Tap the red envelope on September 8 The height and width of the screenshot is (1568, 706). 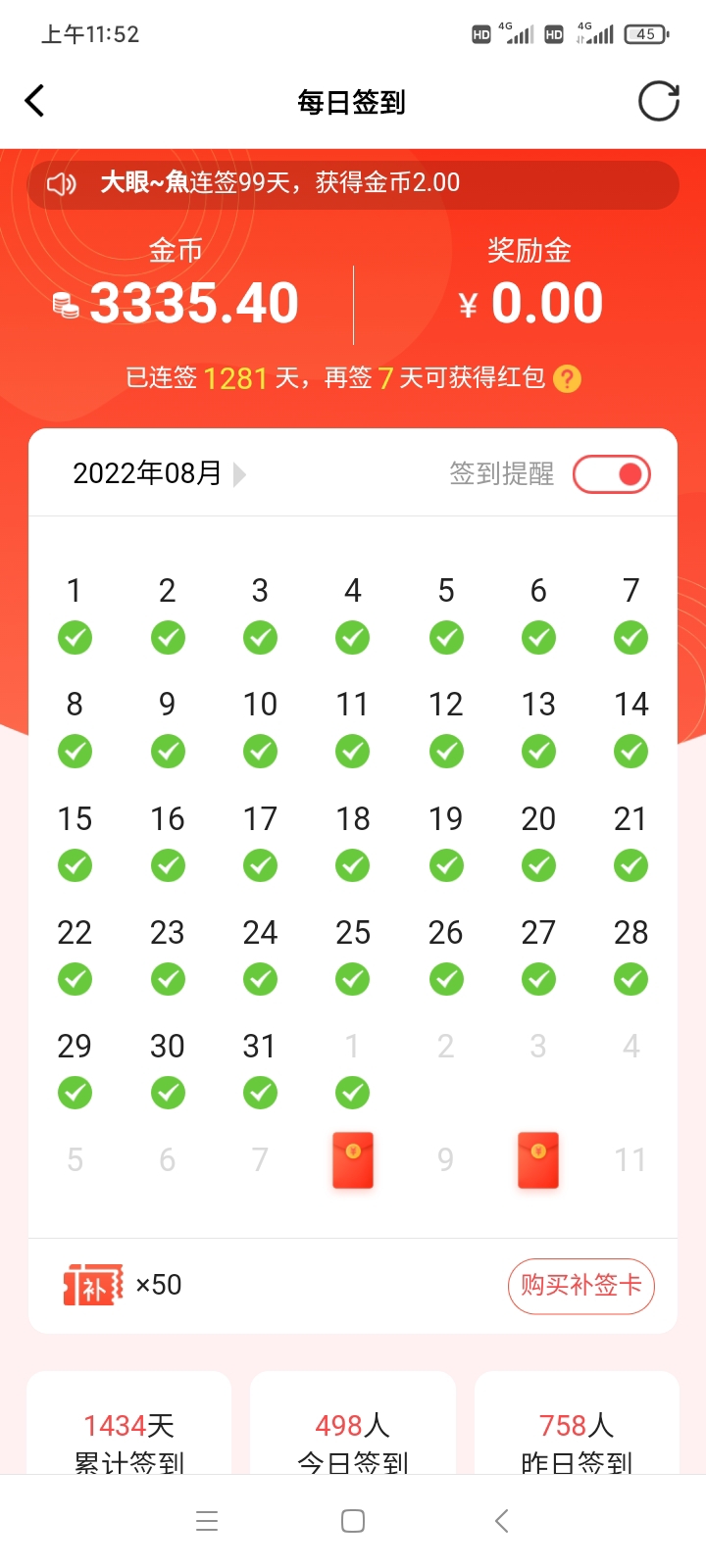(x=352, y=1160)
